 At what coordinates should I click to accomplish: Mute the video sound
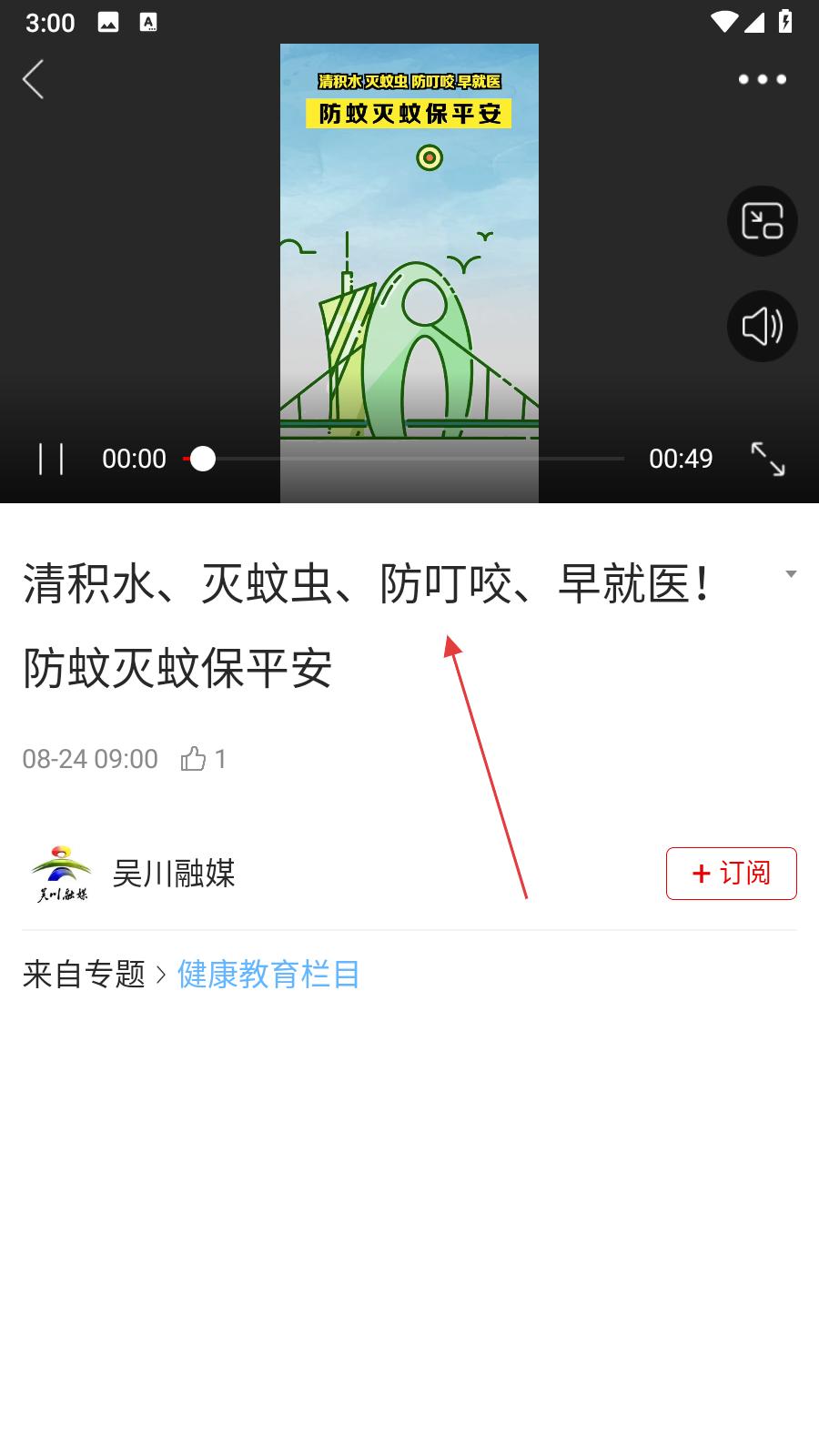762,326
